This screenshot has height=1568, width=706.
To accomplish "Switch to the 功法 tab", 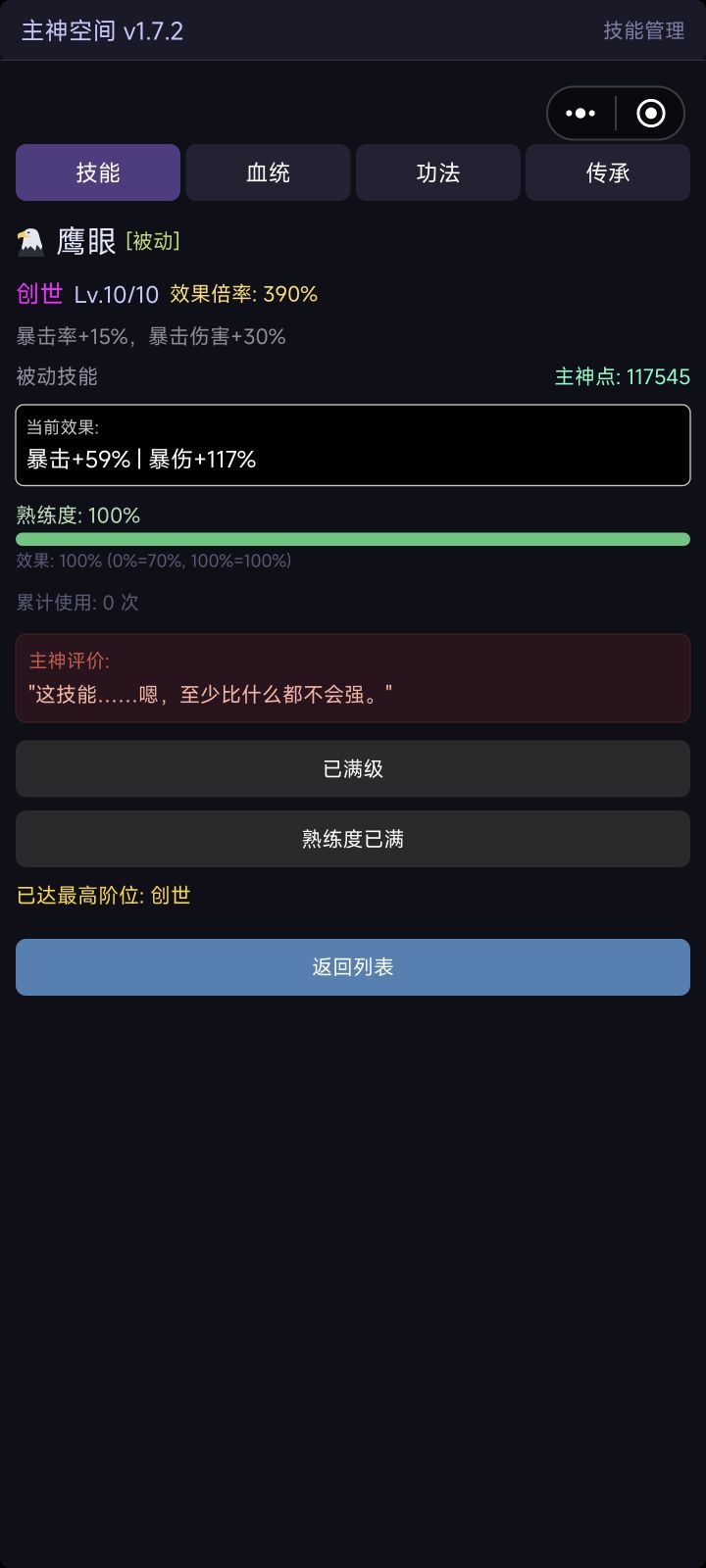I will click(x=437, y=172).
